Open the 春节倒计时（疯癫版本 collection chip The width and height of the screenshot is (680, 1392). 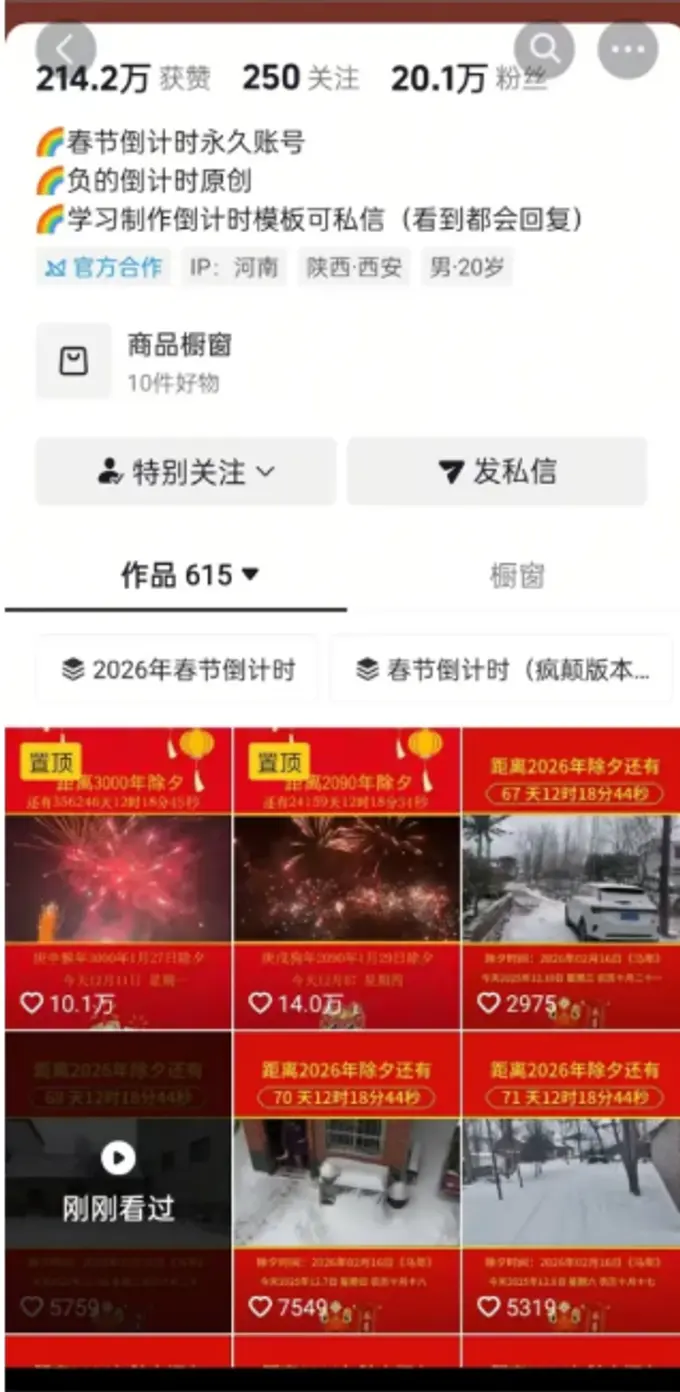[502, 669]
